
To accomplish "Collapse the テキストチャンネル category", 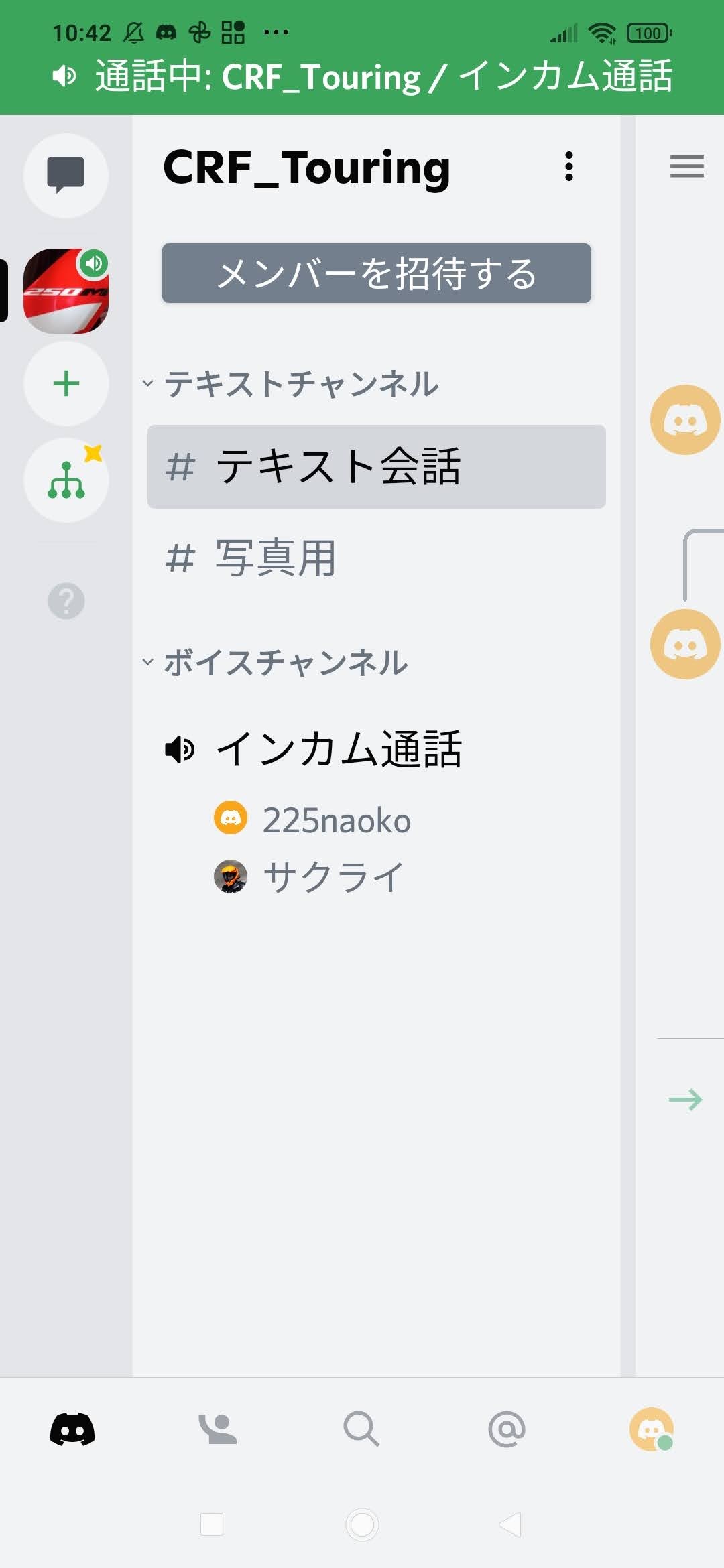I will click(292, 384).
